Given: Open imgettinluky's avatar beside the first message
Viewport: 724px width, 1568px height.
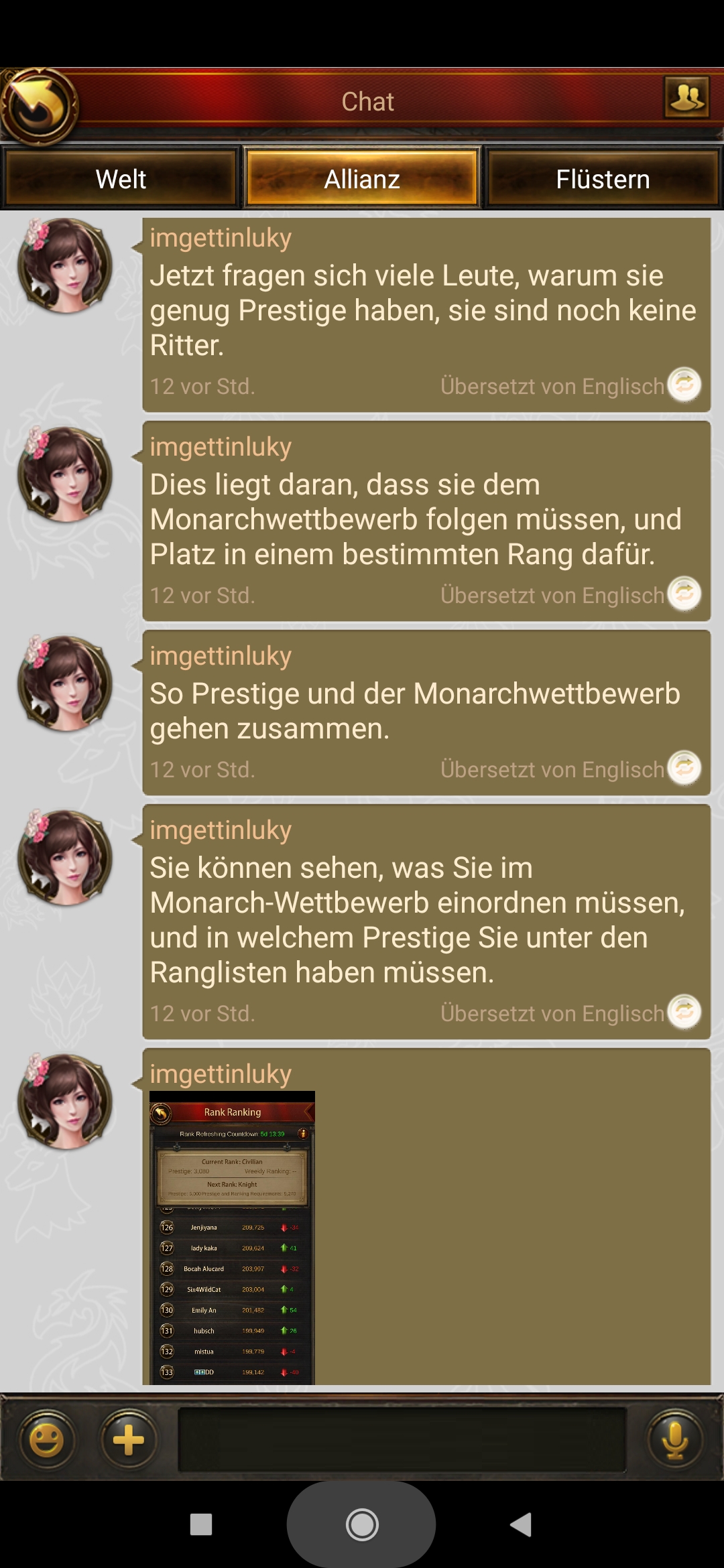Looking at the screenshot, I should click(65, 265).
